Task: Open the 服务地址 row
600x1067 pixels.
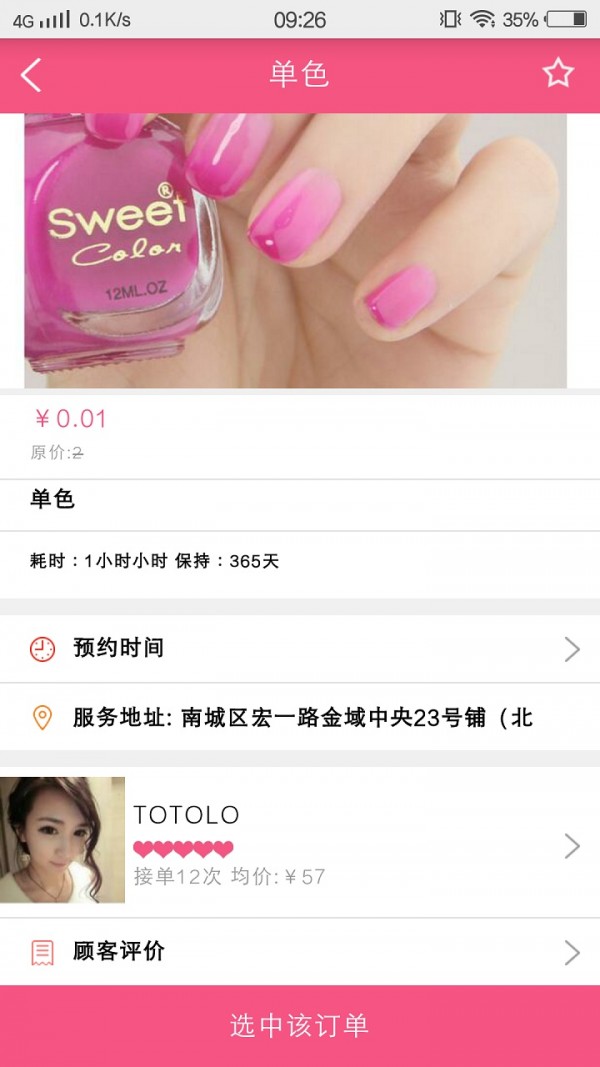Action: click(x=300, y=717)
